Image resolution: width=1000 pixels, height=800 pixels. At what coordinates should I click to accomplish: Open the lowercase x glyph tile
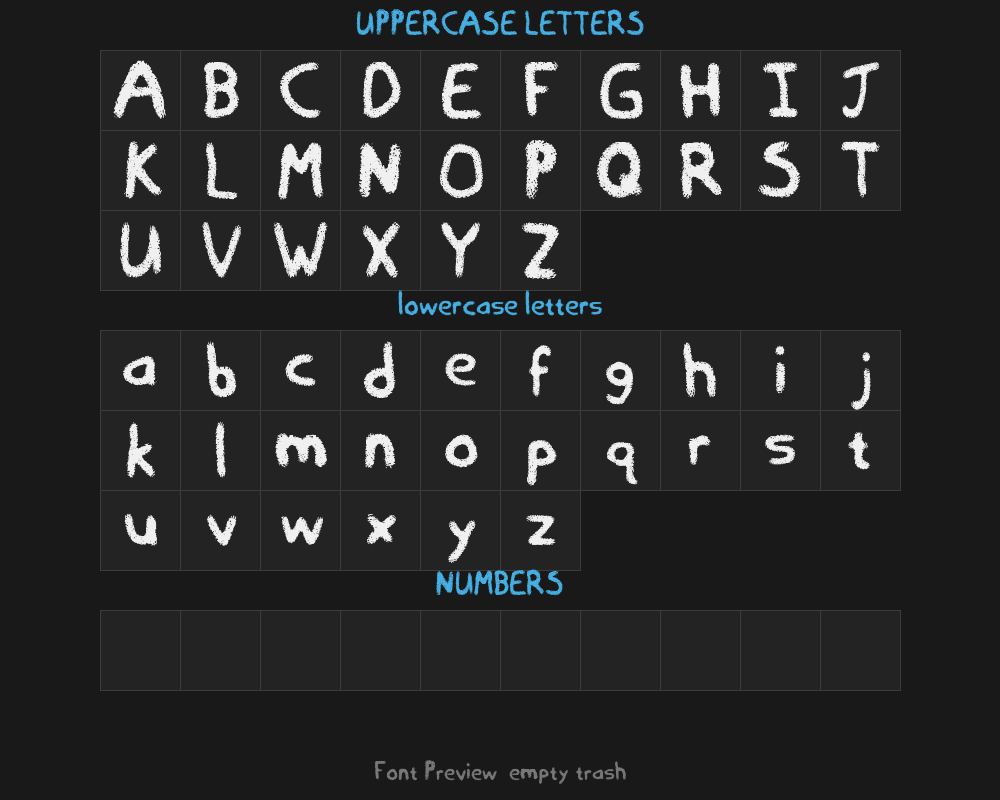[x=380, y=530]
